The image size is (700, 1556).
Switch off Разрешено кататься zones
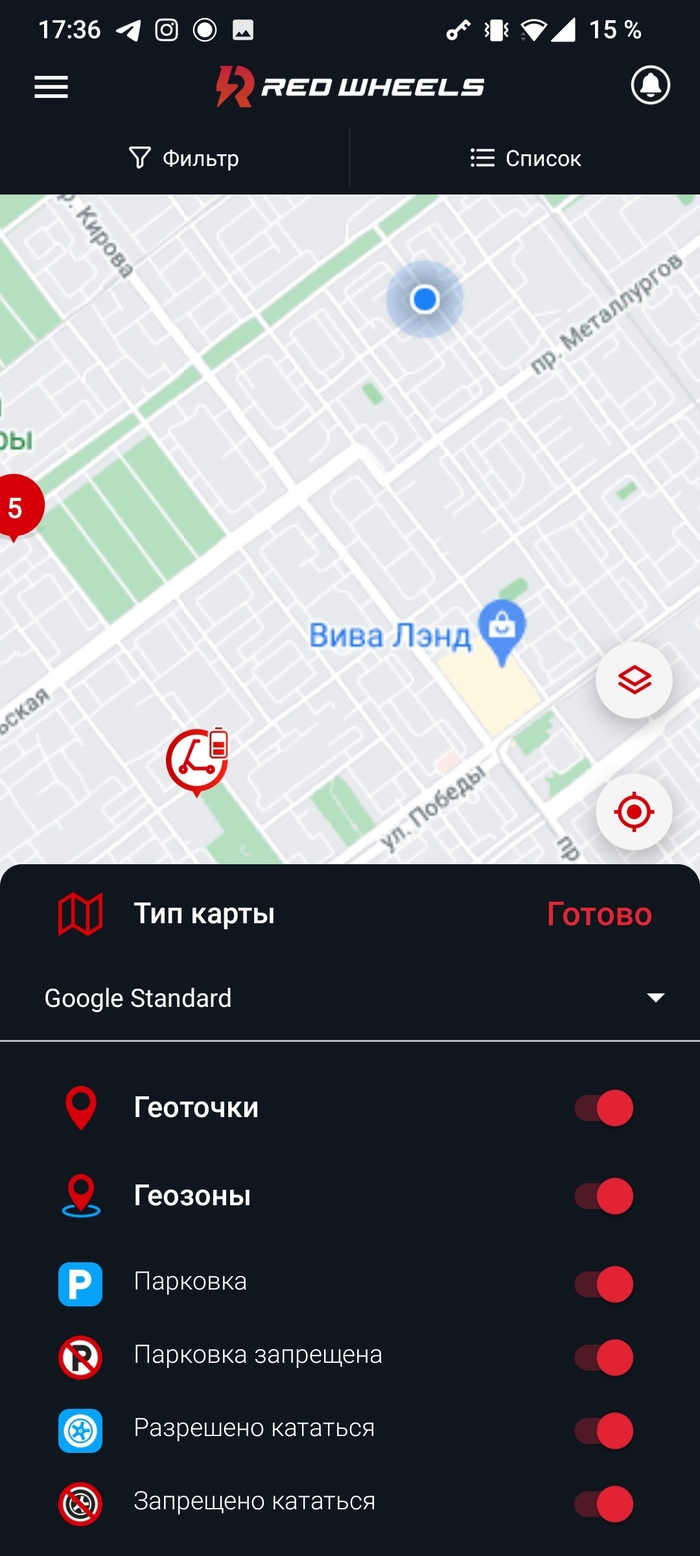pyautogui.click(x=604, y=1430)
